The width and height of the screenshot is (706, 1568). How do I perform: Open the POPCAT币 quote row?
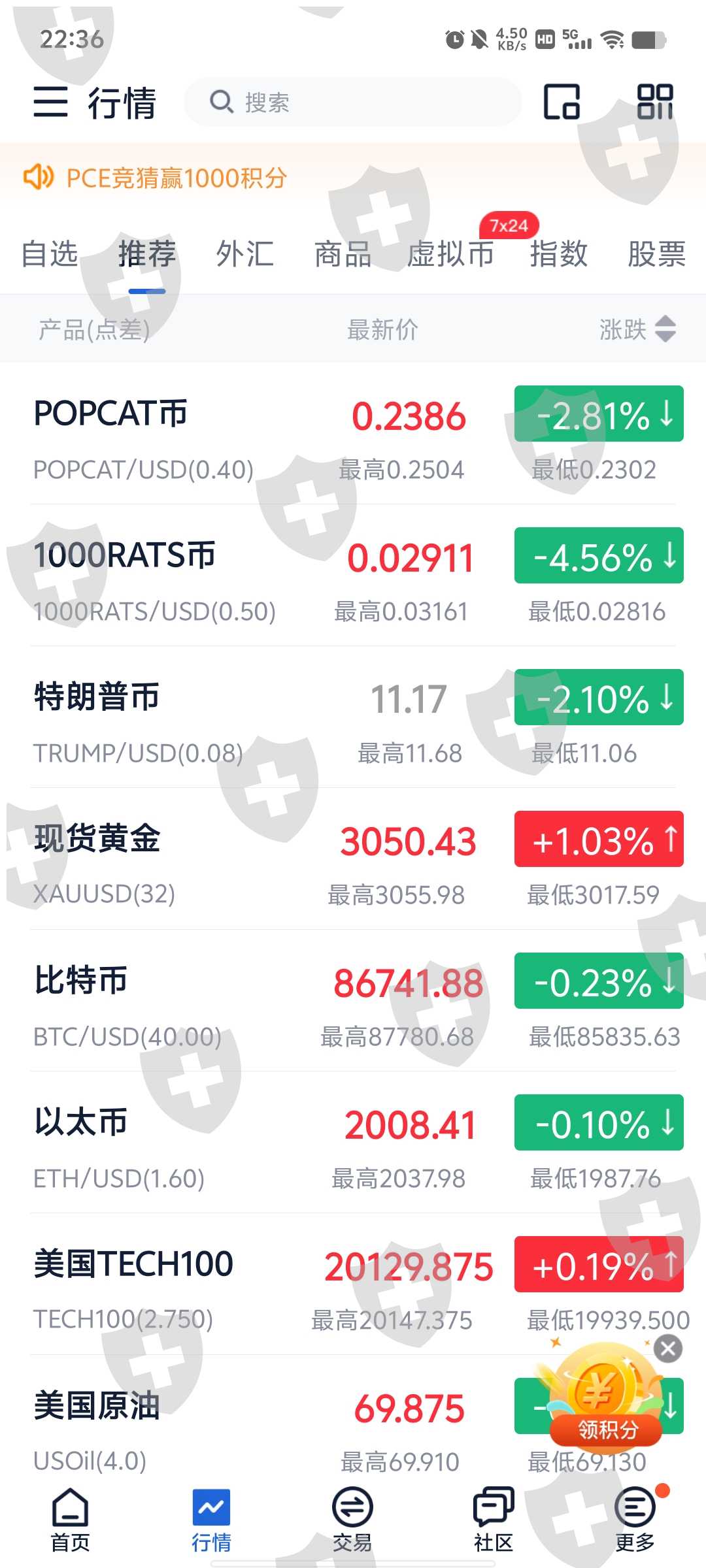(x=261, y=439)
